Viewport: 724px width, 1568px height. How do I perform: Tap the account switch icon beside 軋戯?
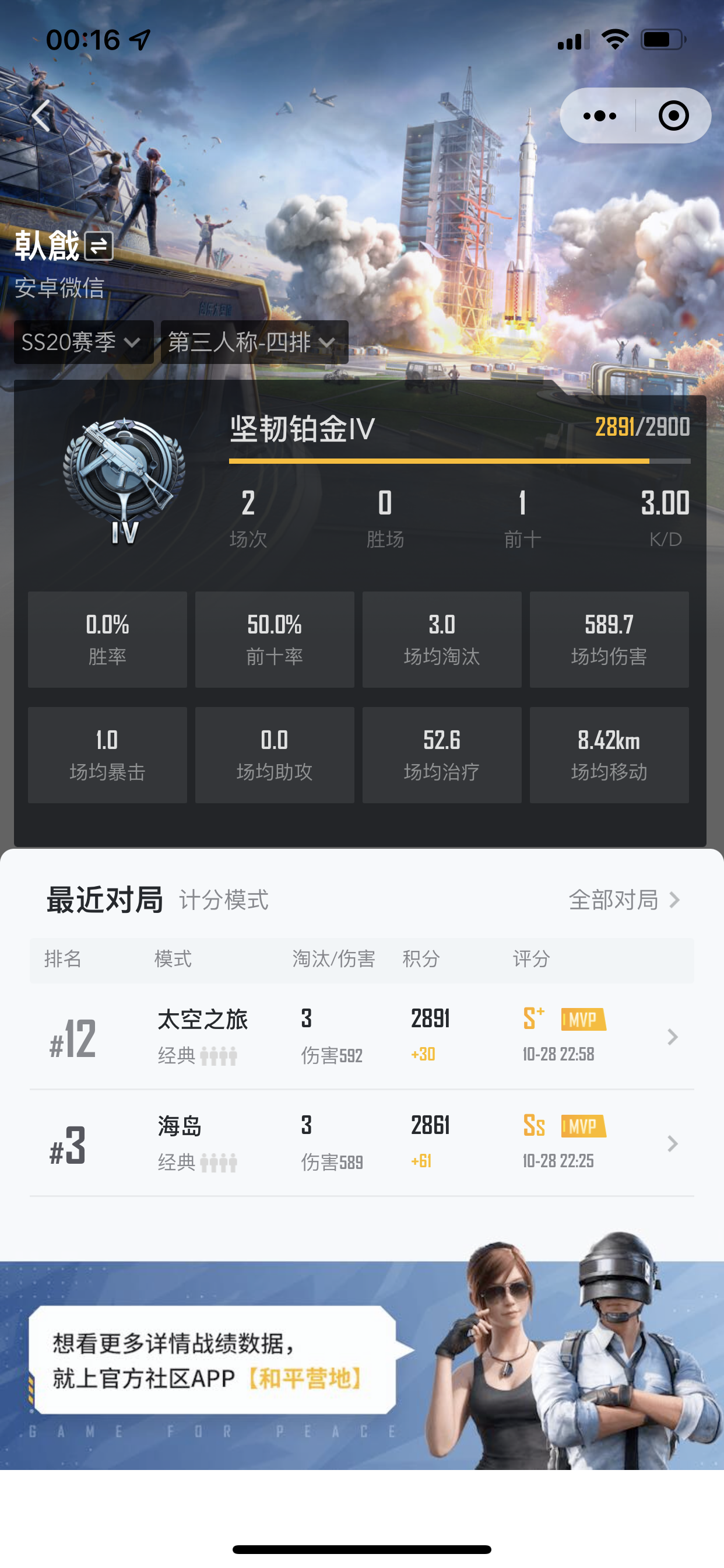click(x=99, y=246)
